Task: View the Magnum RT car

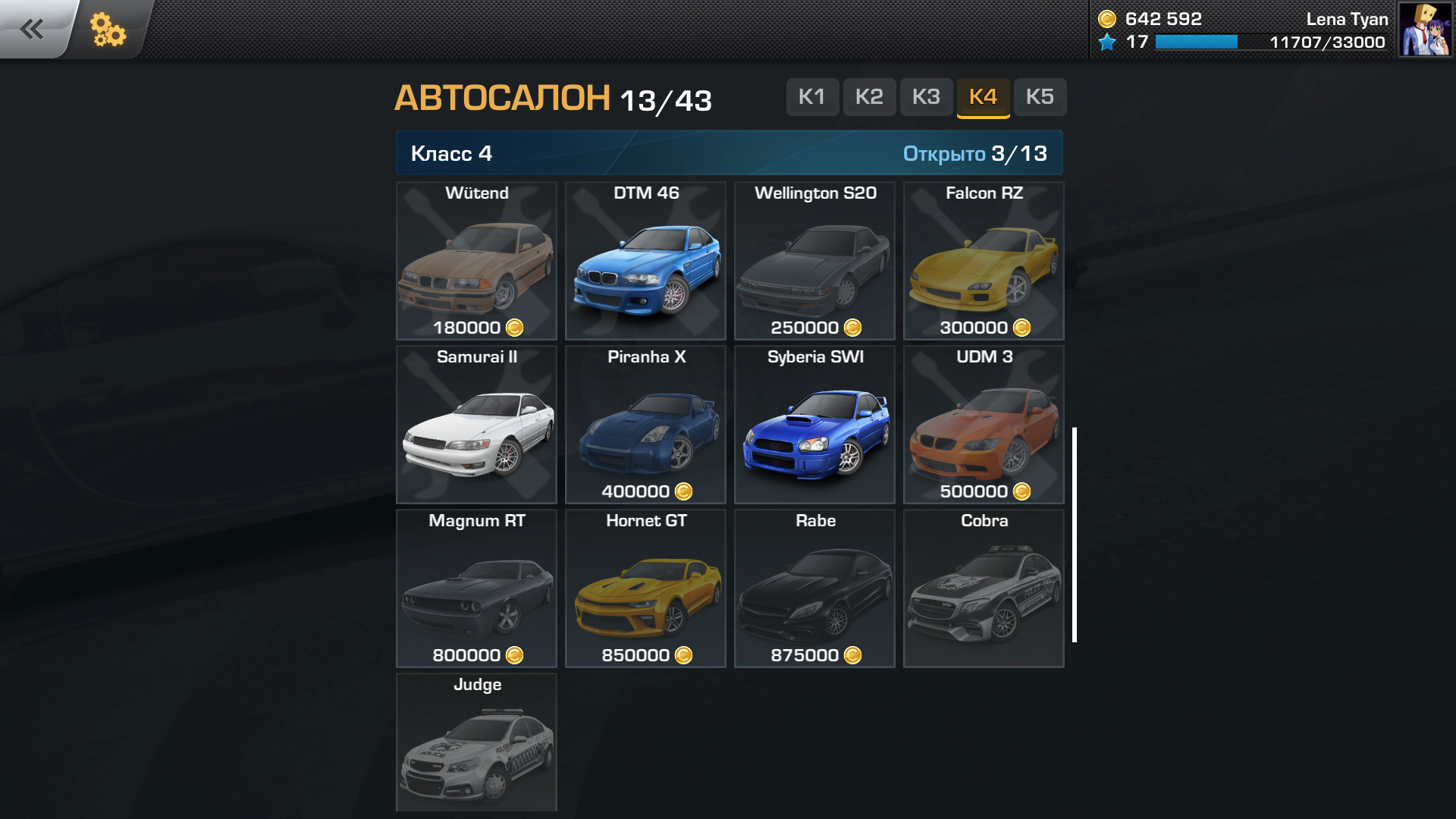Action: [476, 588]
